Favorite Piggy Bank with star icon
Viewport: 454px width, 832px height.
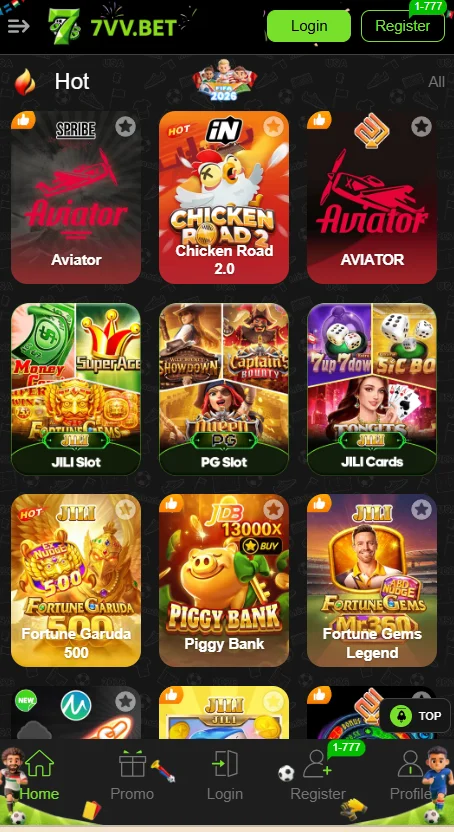pyautogui.click(x=273, y=510)
